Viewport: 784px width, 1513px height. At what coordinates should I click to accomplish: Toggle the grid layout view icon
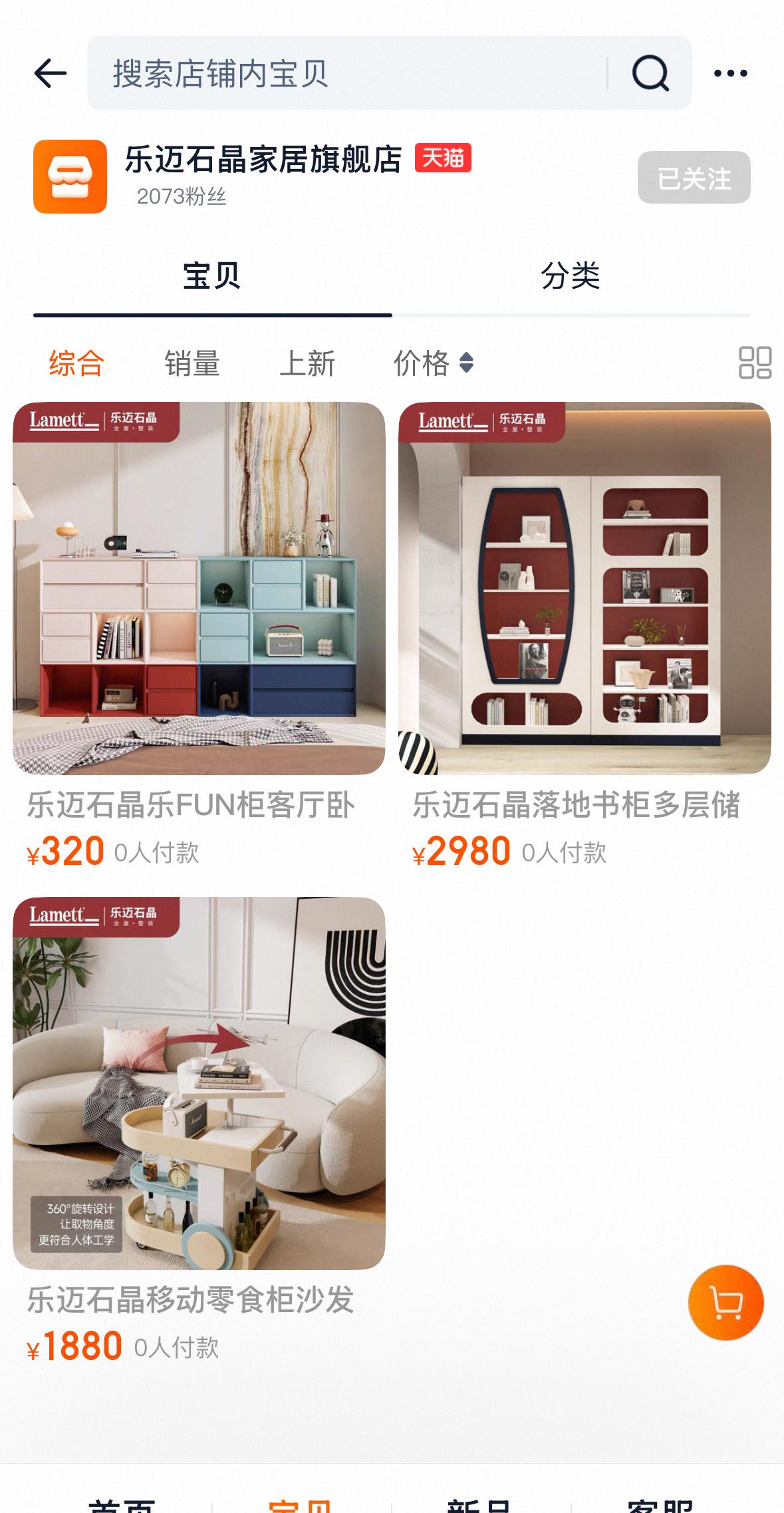755,363
